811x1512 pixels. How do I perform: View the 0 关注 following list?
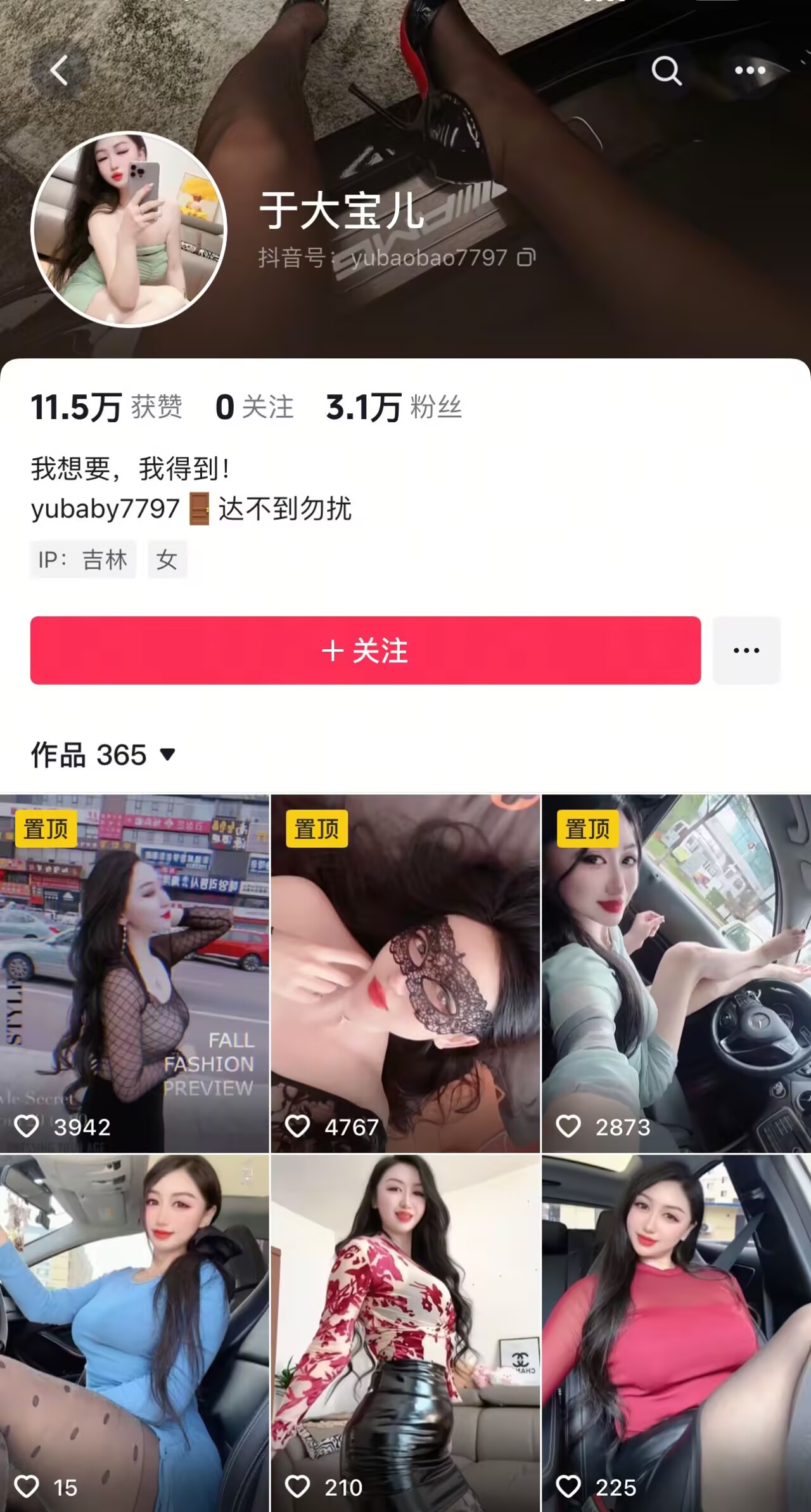[x=255, y=407]
